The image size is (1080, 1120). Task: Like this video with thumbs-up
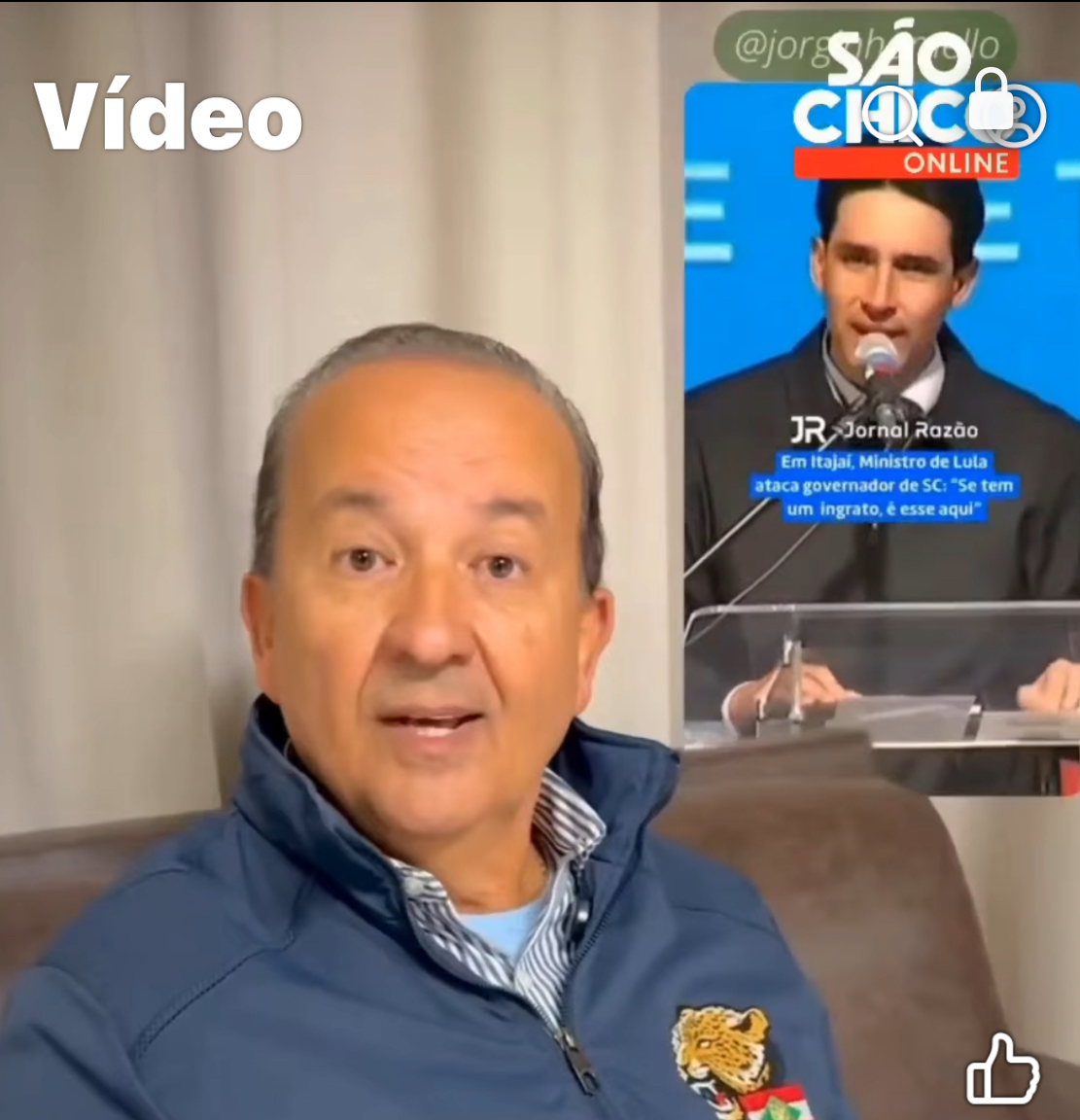[1003, 1068]
